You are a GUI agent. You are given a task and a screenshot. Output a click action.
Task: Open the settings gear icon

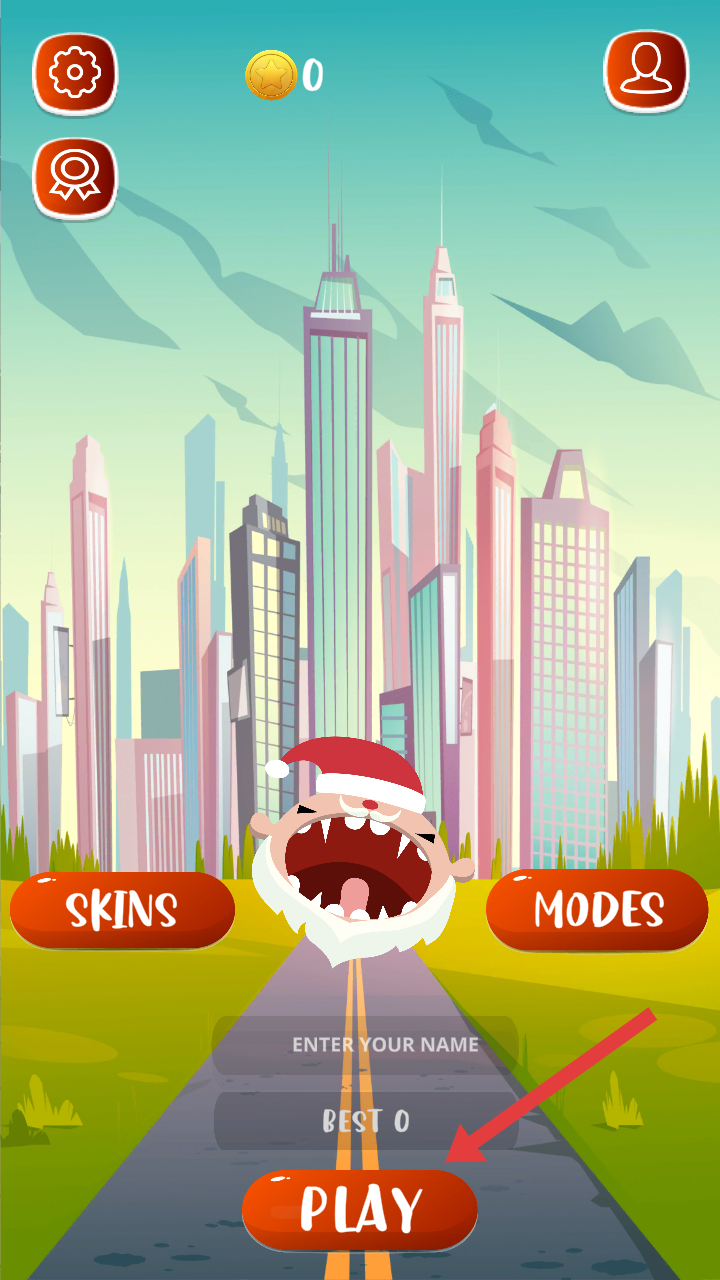75,74
